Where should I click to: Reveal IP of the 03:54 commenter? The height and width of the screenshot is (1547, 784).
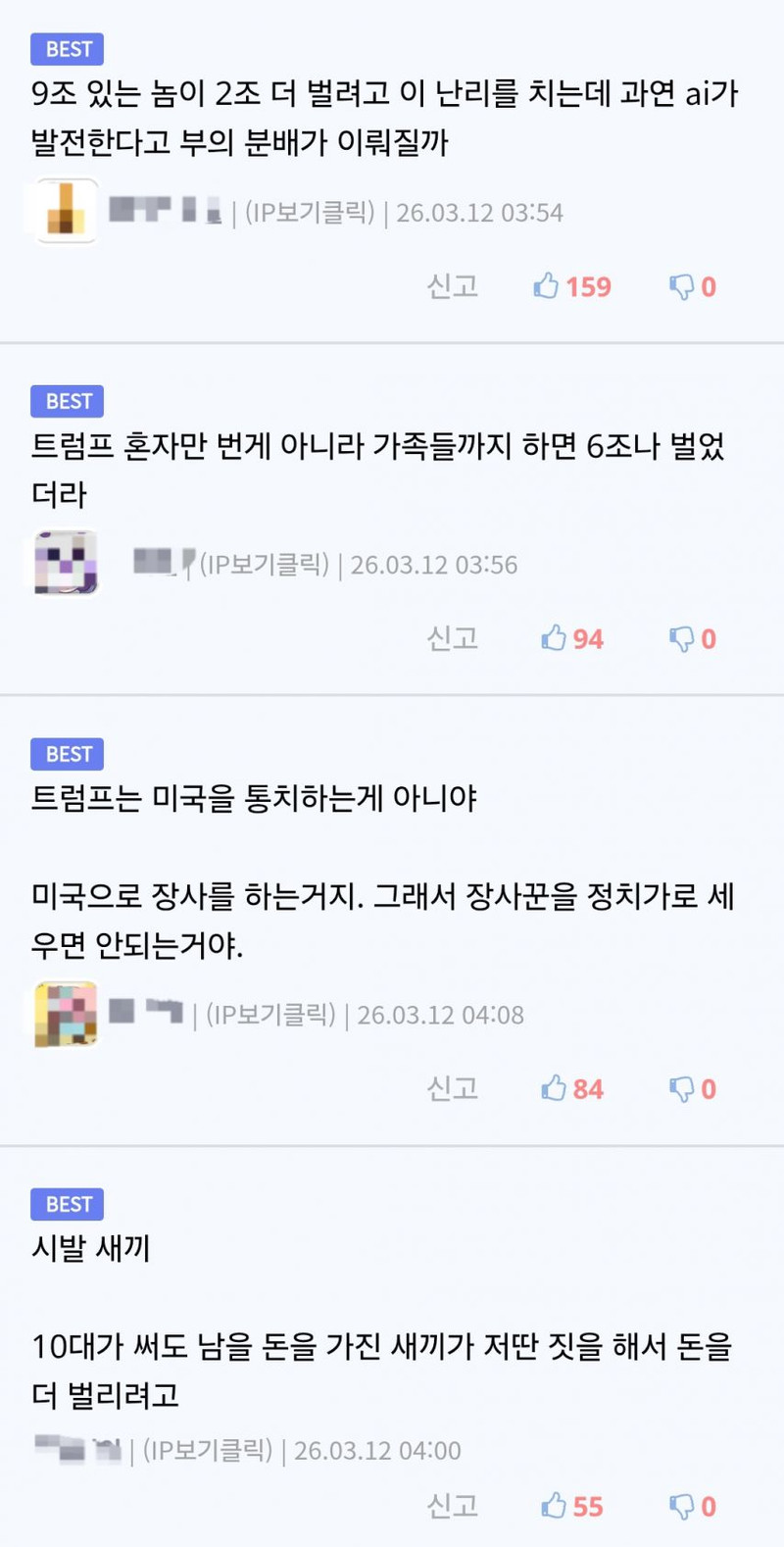coord(310,213)
